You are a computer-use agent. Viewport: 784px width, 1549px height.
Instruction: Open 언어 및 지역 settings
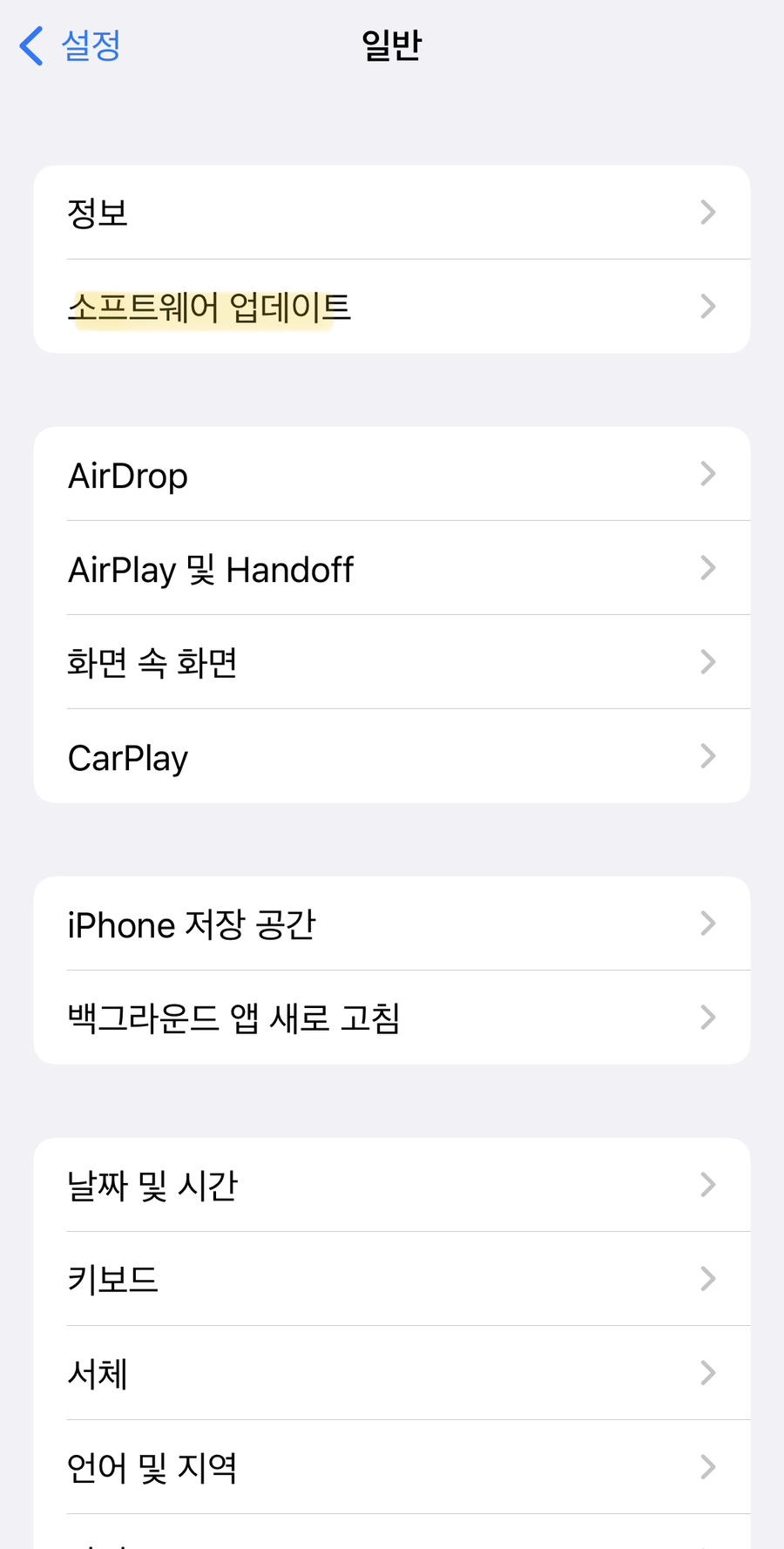(x=391, y=1468)
